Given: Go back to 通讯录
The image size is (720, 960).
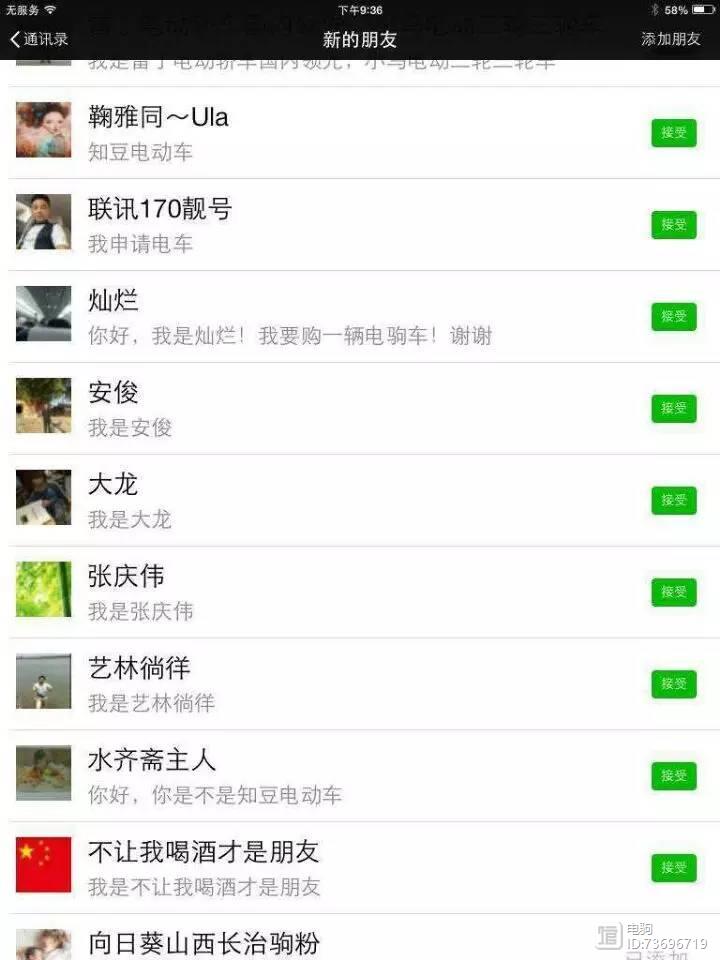Looking at the screenshot, I should click(40, 40).
